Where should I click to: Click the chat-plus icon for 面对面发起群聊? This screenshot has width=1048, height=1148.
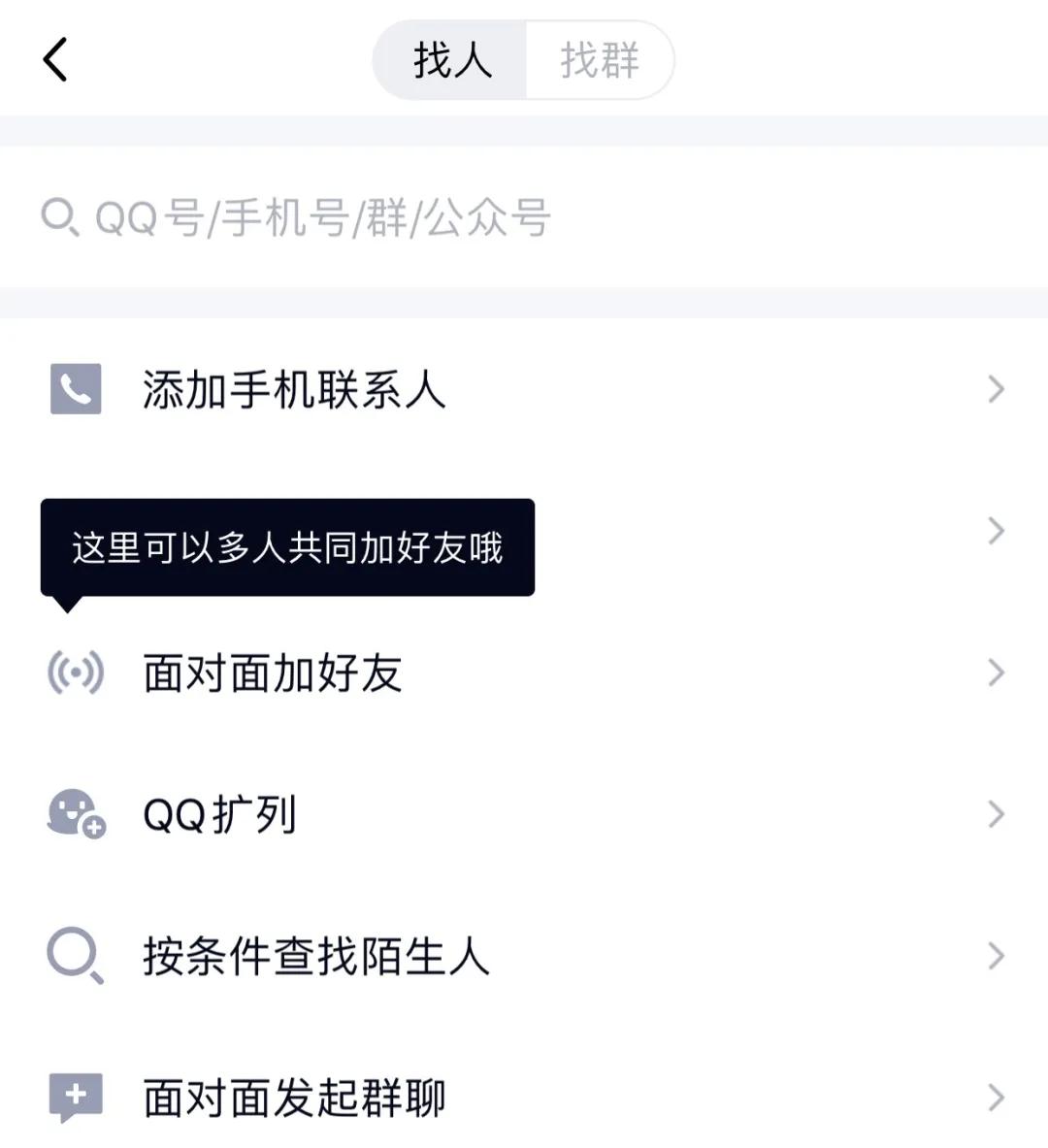(75, 1098)
